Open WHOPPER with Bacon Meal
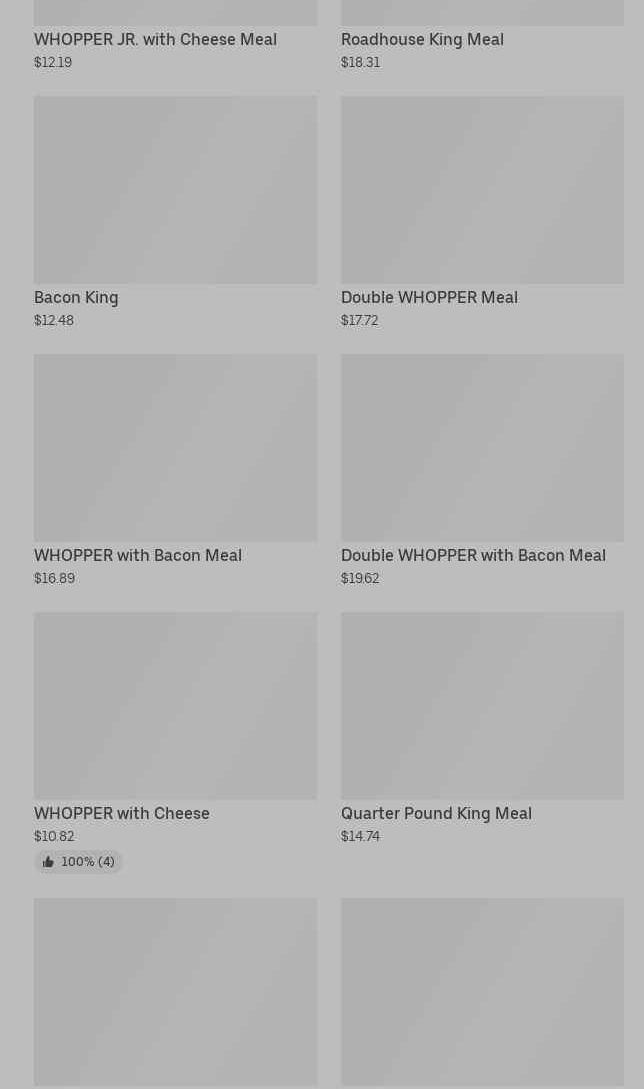 [175, 470]
